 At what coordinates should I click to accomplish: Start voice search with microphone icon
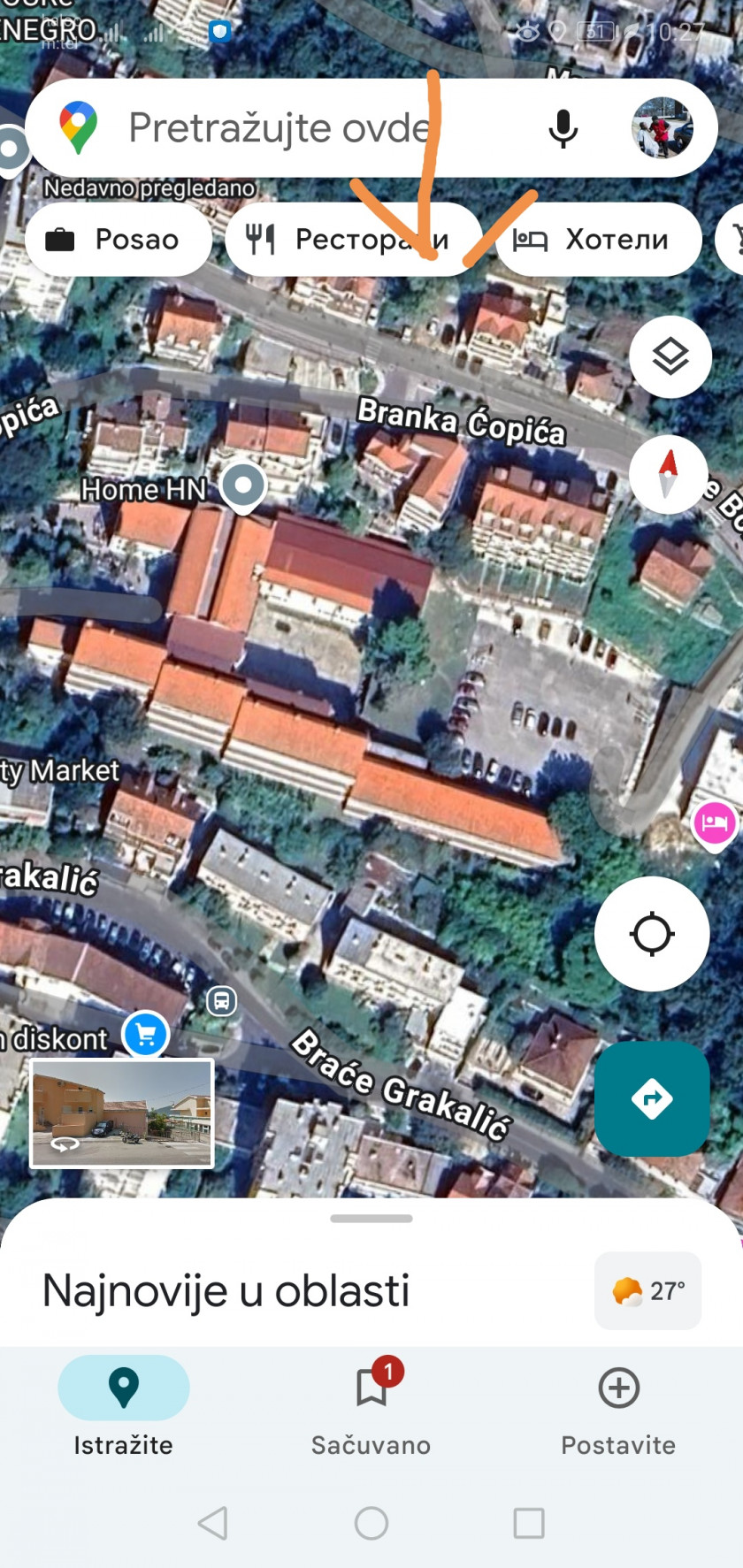(563, 128)
